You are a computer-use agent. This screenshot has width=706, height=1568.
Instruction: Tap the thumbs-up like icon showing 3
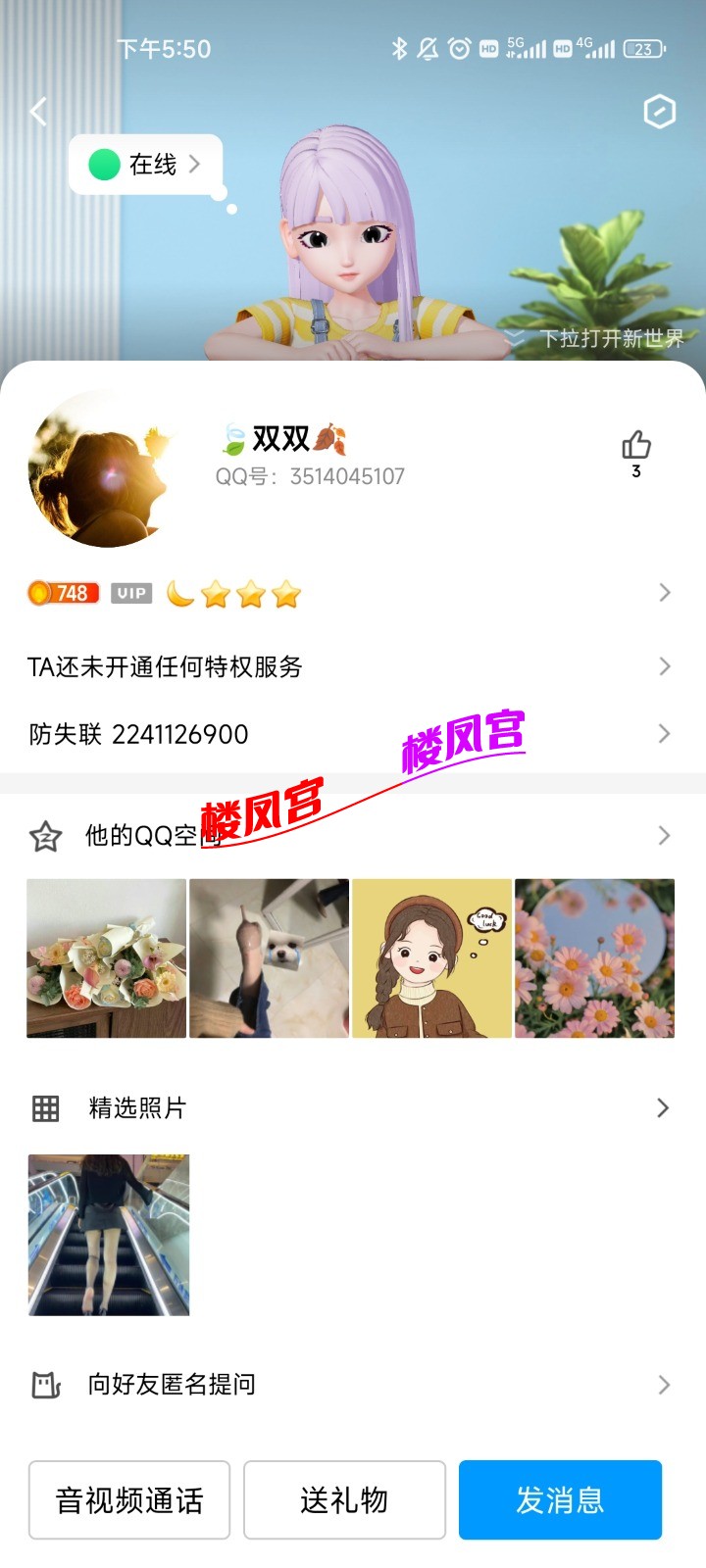(x=635, y=447)
